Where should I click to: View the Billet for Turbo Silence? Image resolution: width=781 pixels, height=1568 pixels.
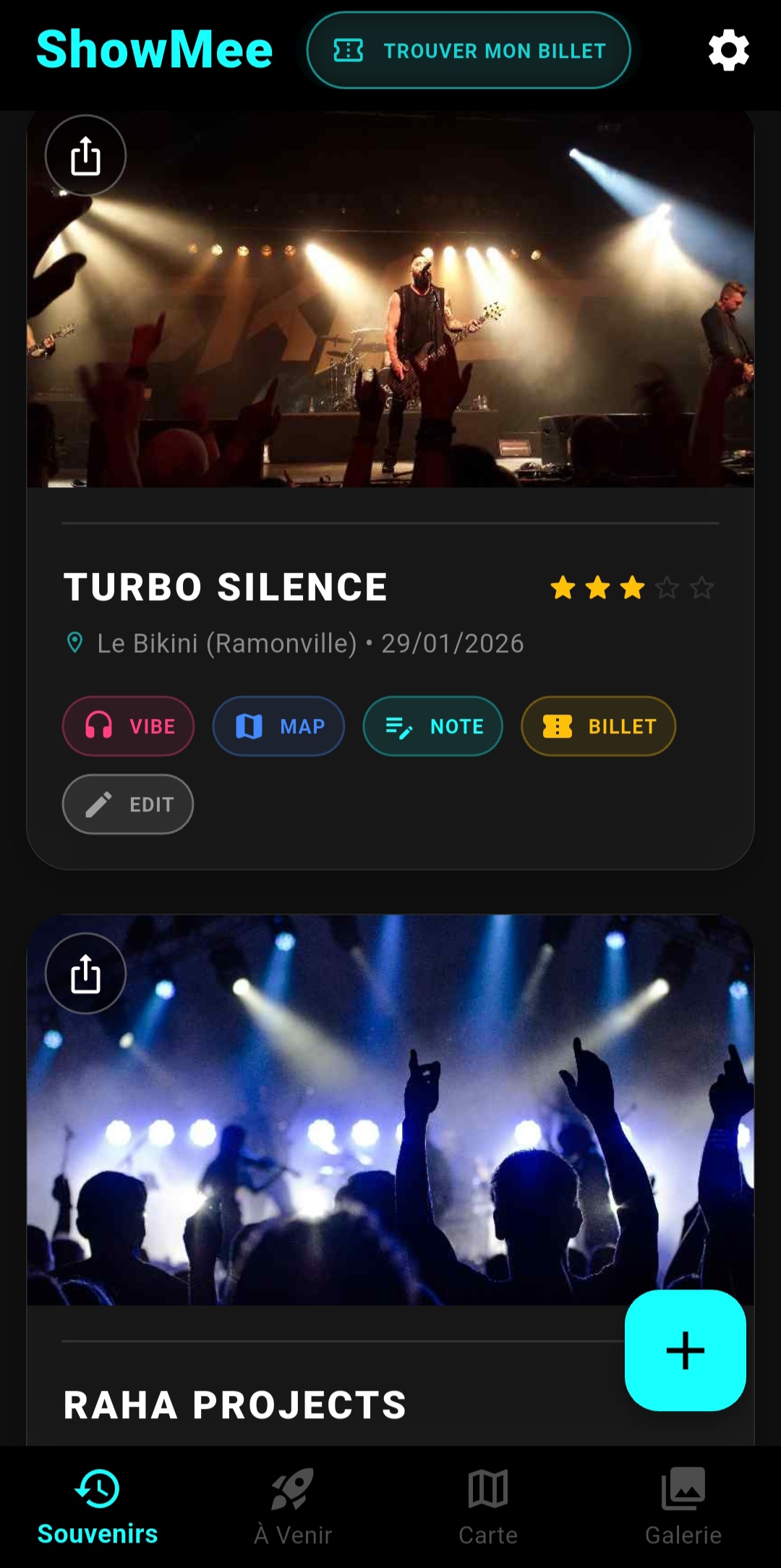point(598,726)
